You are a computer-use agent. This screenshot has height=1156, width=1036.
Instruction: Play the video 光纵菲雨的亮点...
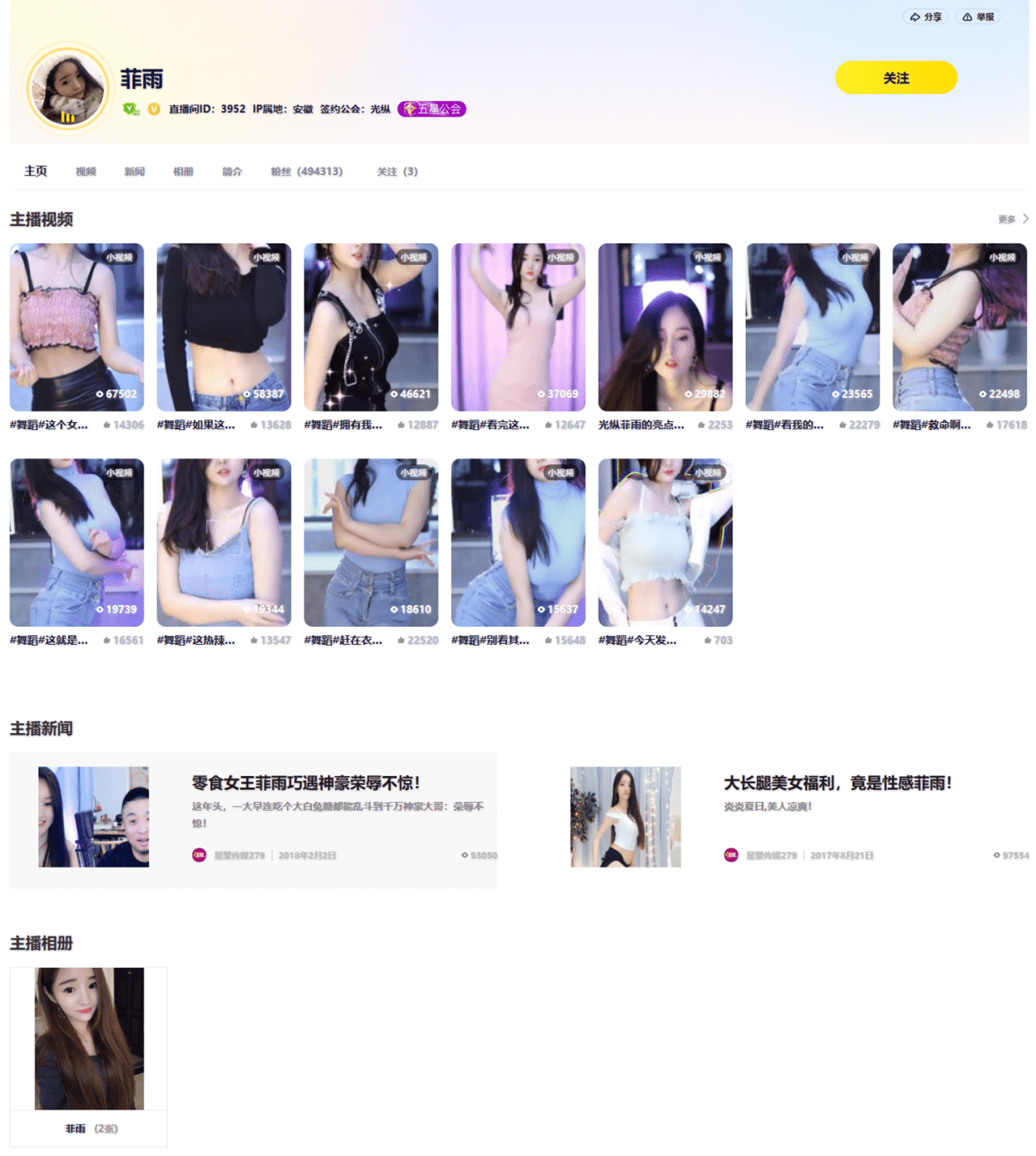click(665, 327)
